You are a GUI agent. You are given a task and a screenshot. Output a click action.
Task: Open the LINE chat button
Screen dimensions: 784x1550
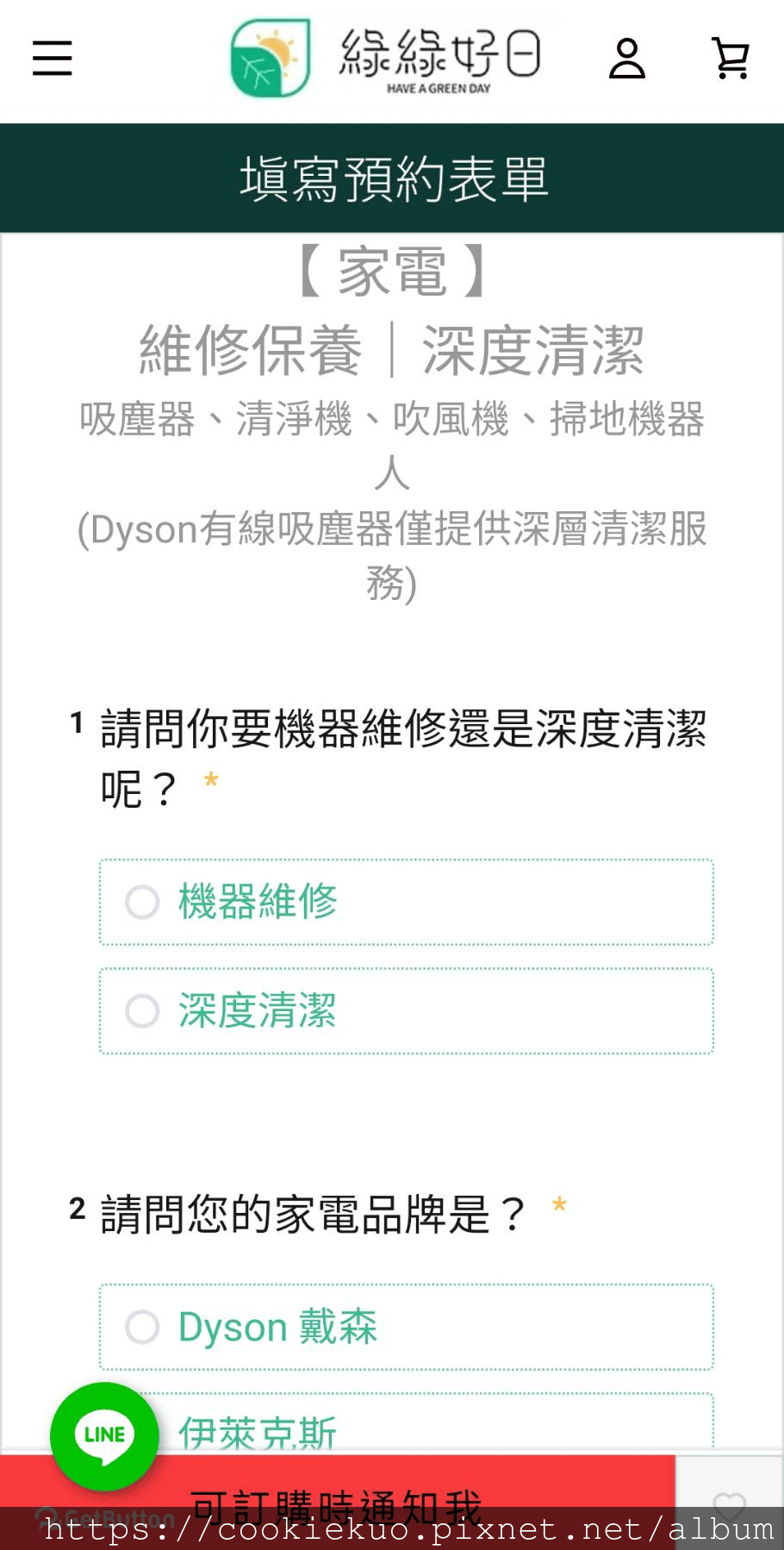tap(103, 1434)
